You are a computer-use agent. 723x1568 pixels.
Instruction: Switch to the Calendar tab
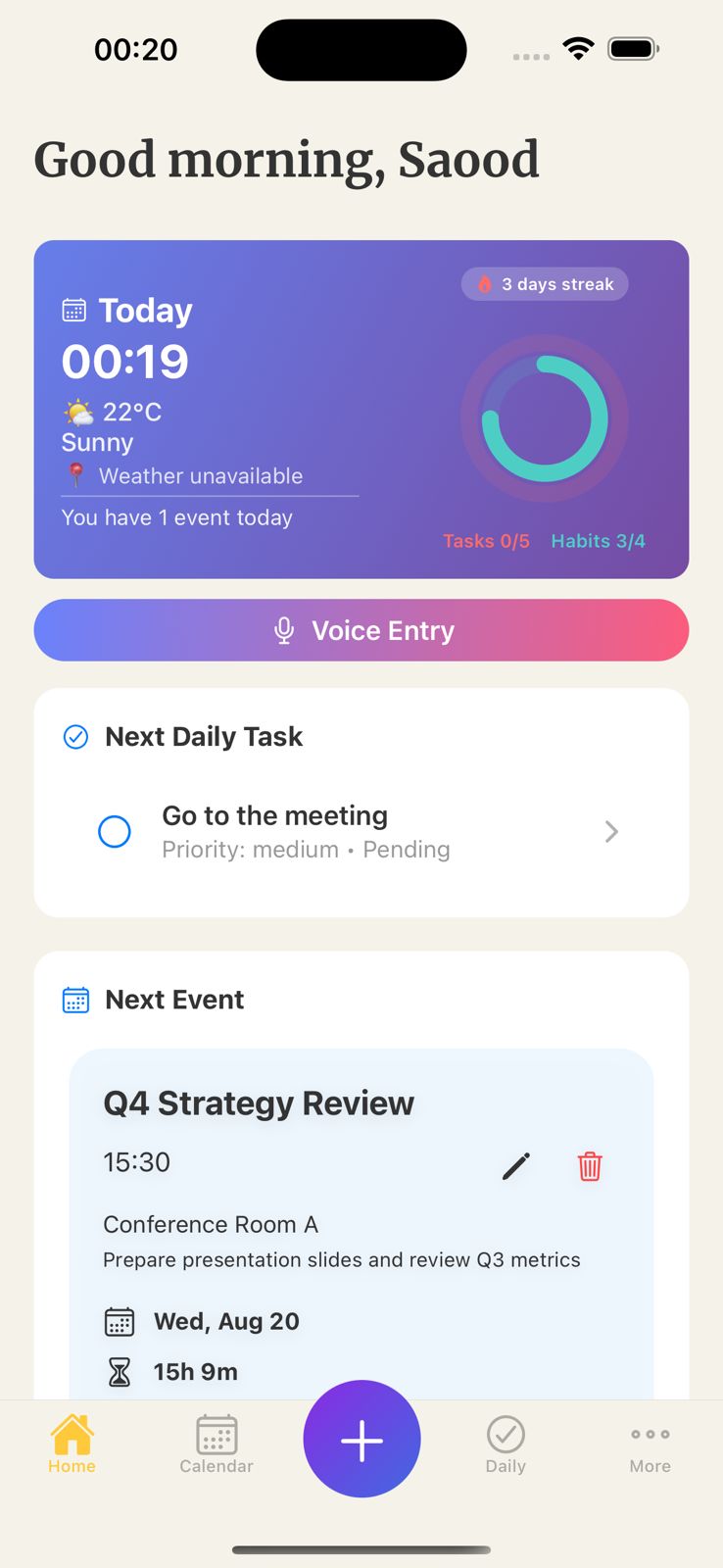tap(217, 1444)
